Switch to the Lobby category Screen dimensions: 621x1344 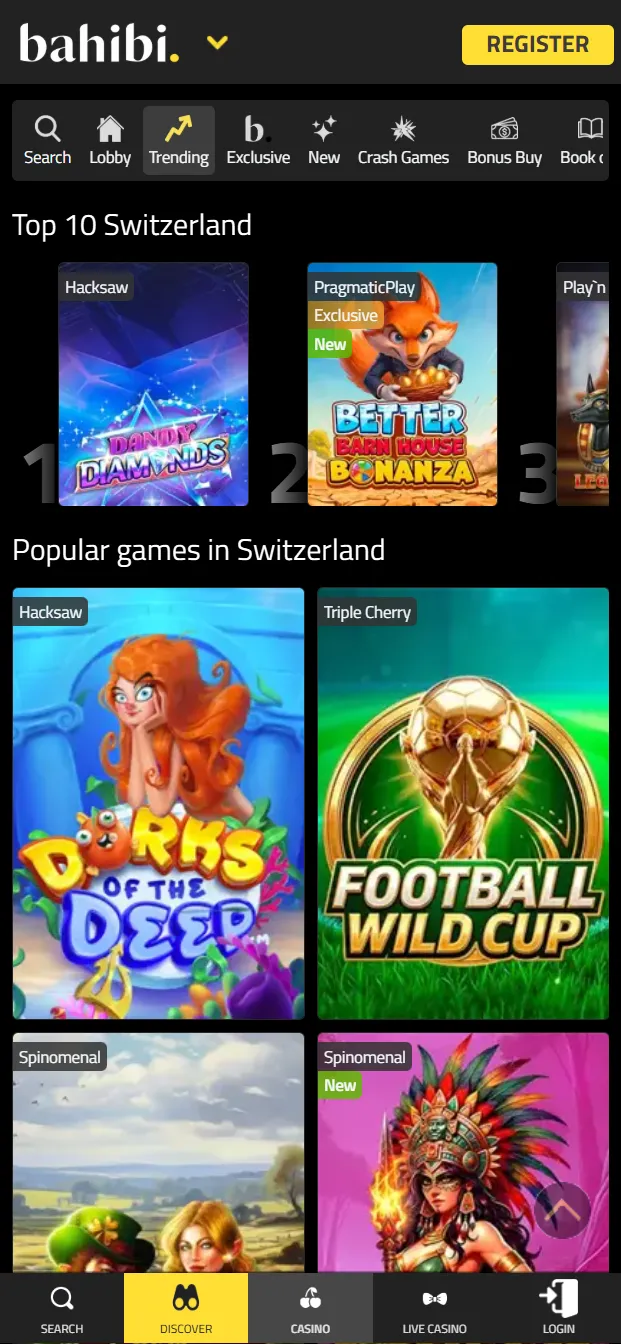(x=110, y=141)
